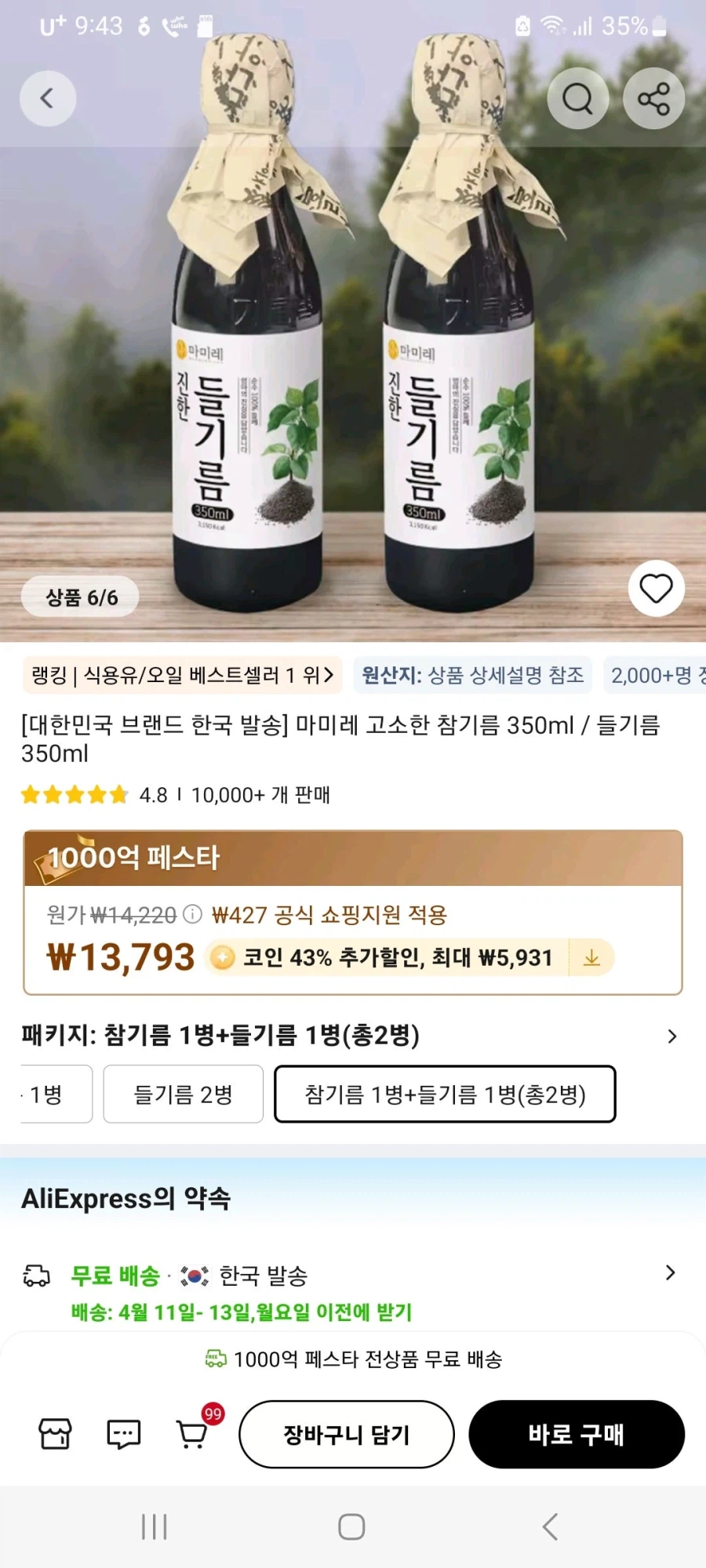Select the 들기름 2병 package option
Screen dimensions: 706x1568
(x=183, y=1094)
